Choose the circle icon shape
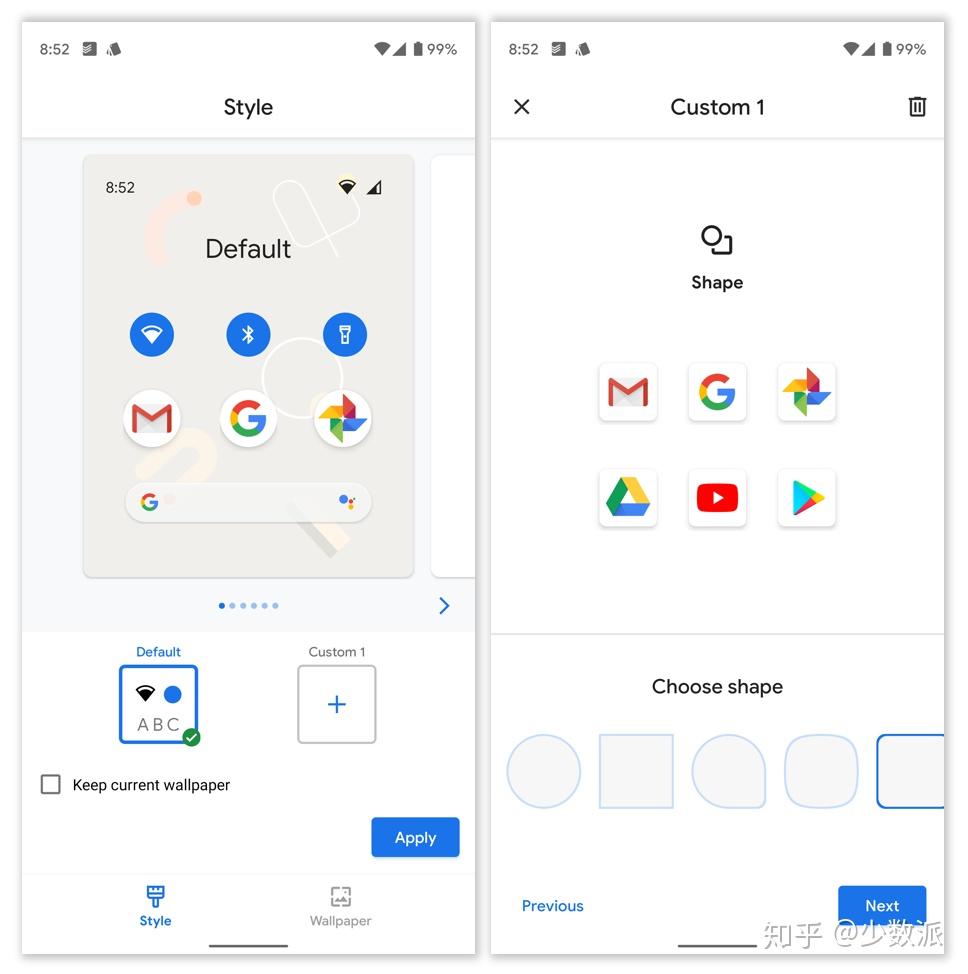This screenshot has height=974, width=968. [544, 771]
